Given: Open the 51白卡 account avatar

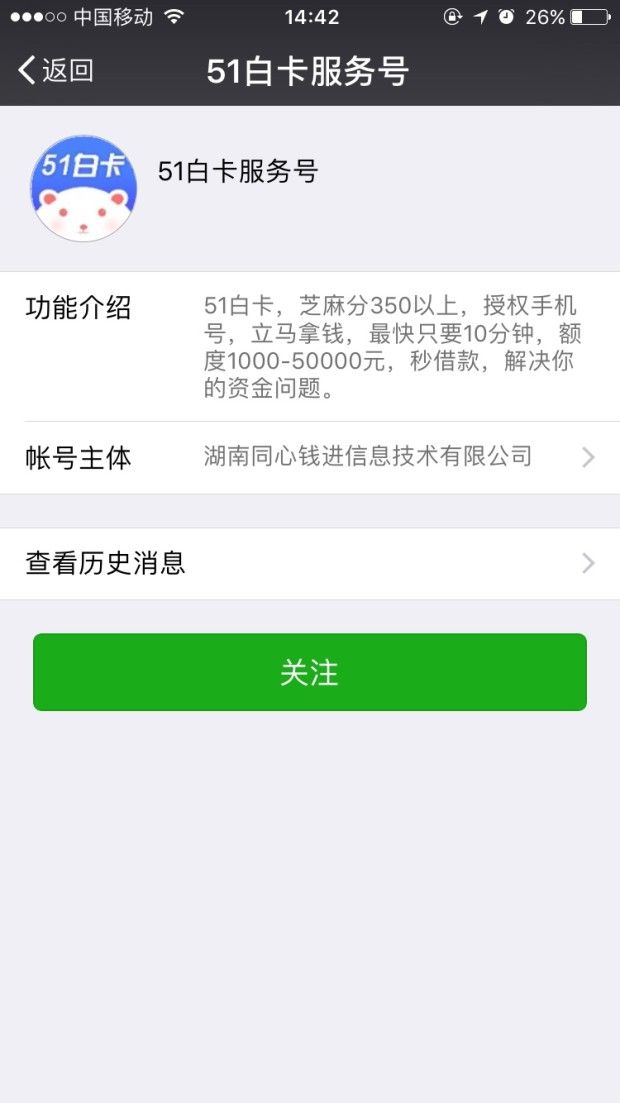Looking at the screenshot, I should [84, 188].
